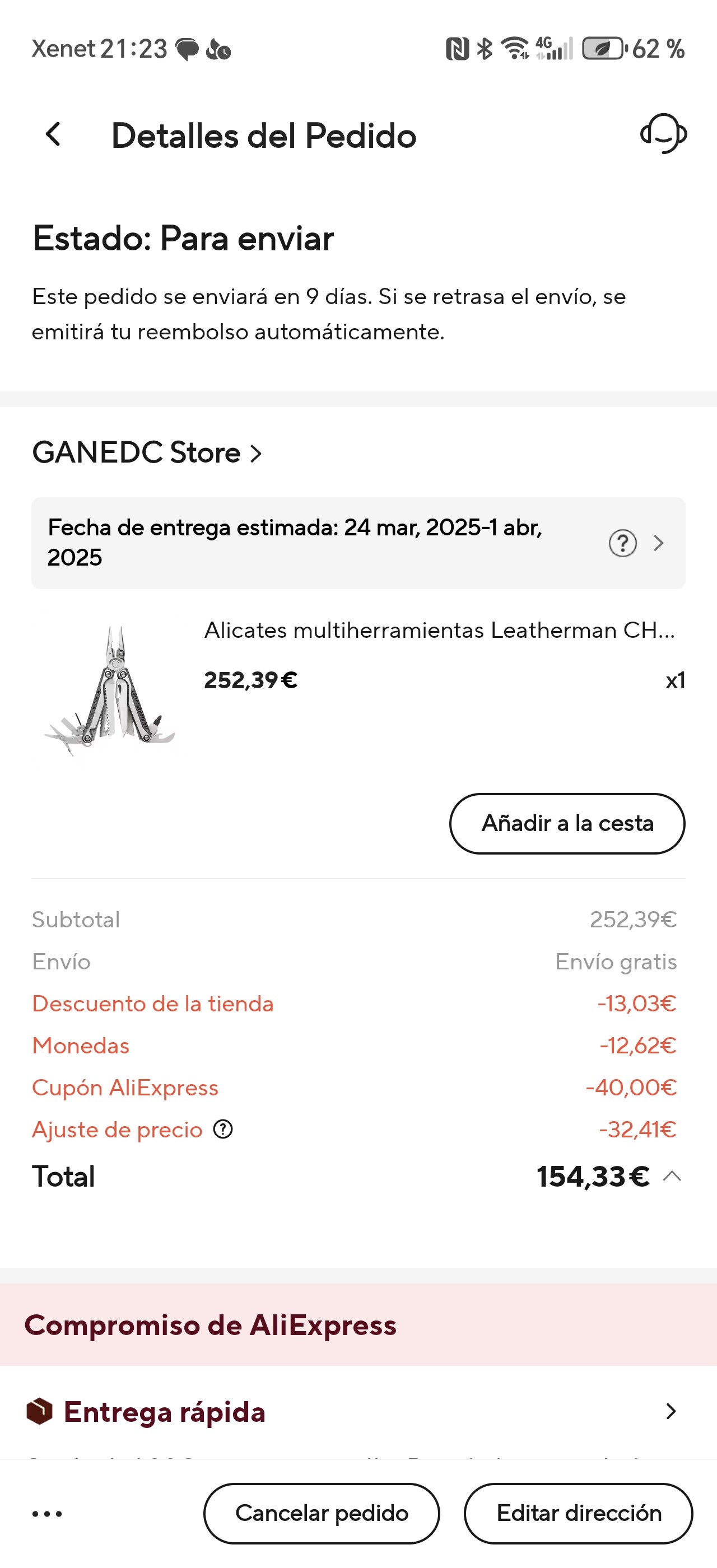The height and width of the screenshot is (1568, 717).
Task: Show info about Ajuste de precio
Action: pyautogui.click(x=224, y=1130)
